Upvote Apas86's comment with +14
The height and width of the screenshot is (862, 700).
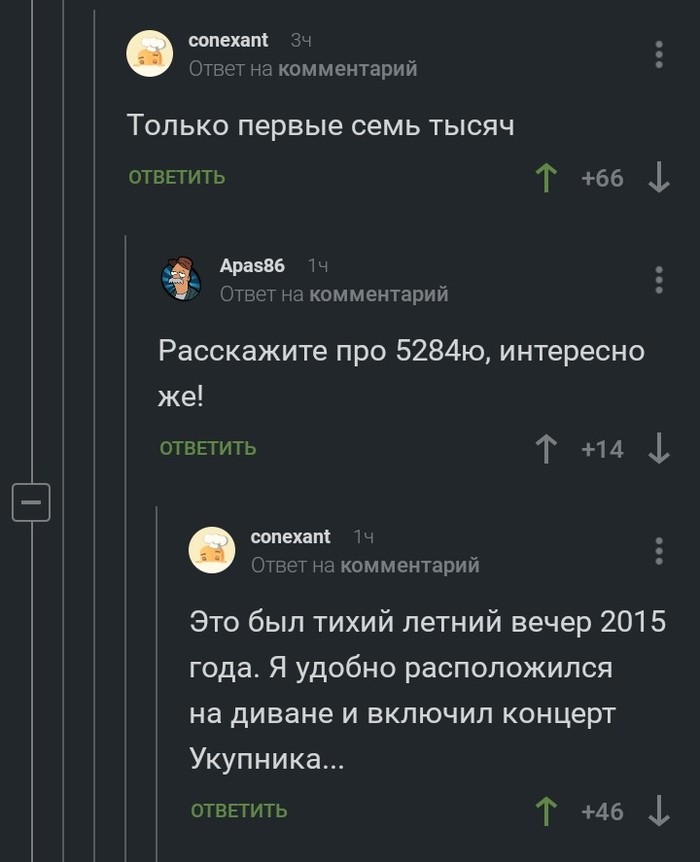(x=546, y=449)
